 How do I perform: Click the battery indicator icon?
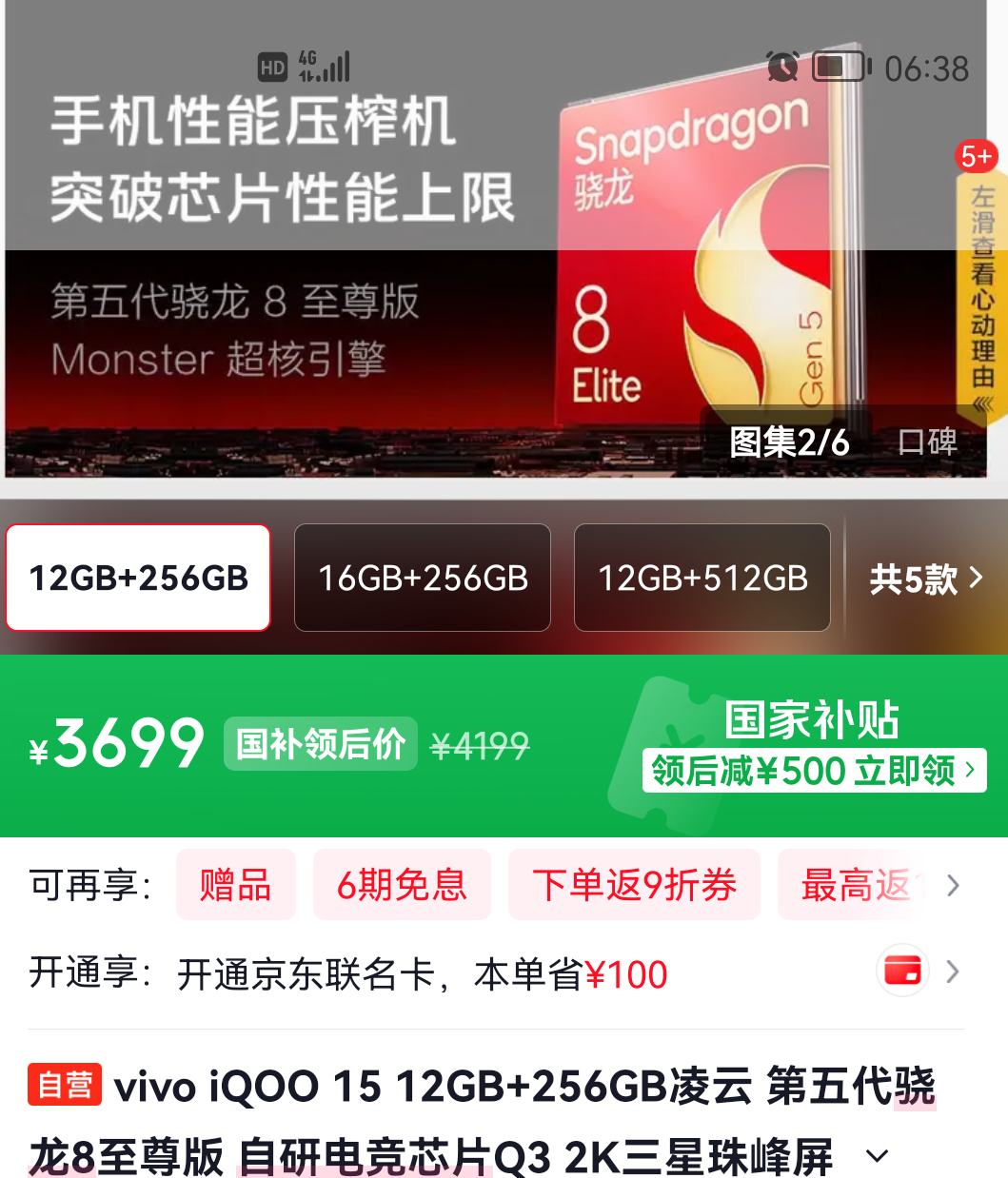pyautogui.click(x=836, y=68)
